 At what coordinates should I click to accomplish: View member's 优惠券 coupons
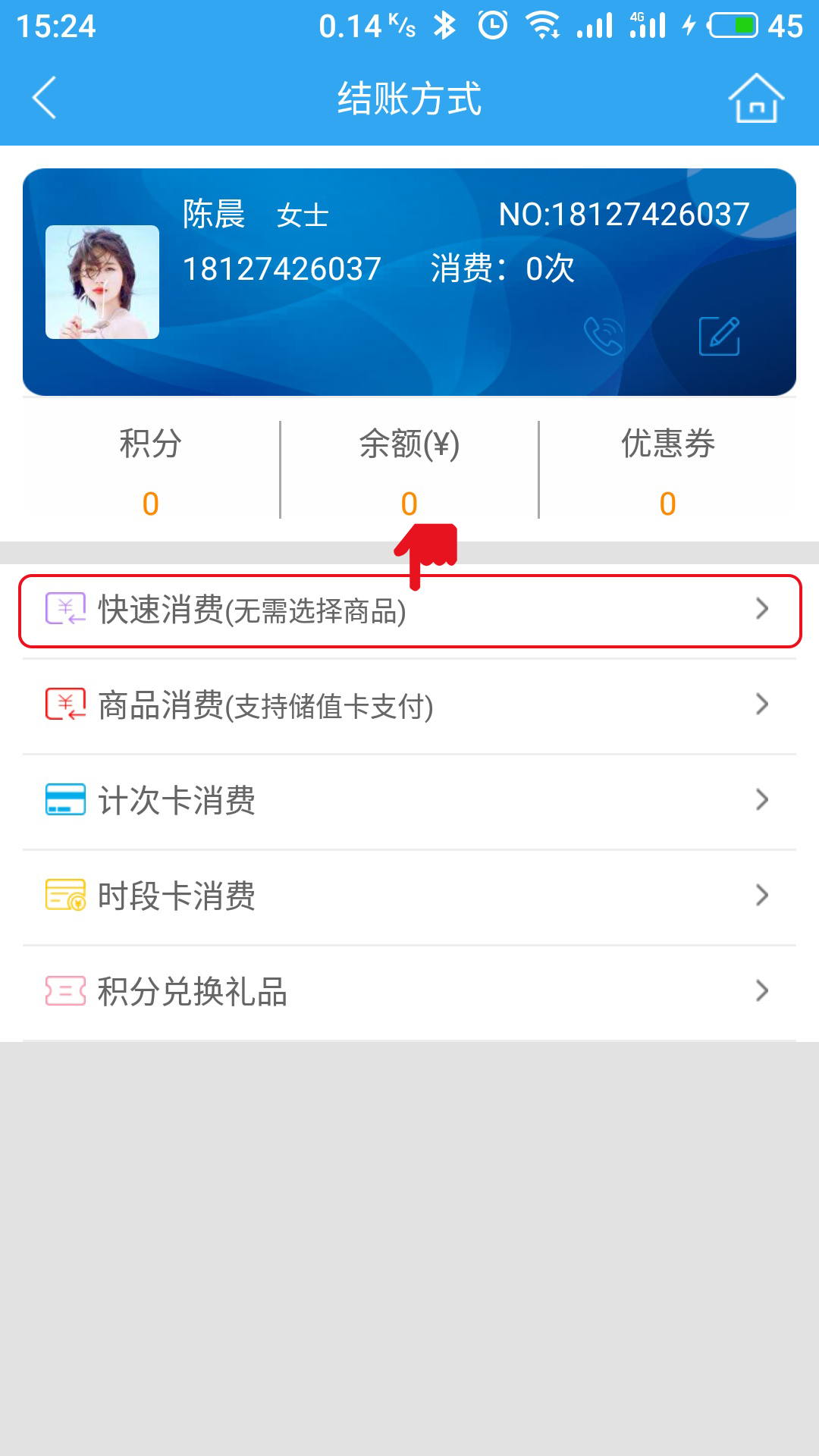pyautogui.click(x=668, y=471)
